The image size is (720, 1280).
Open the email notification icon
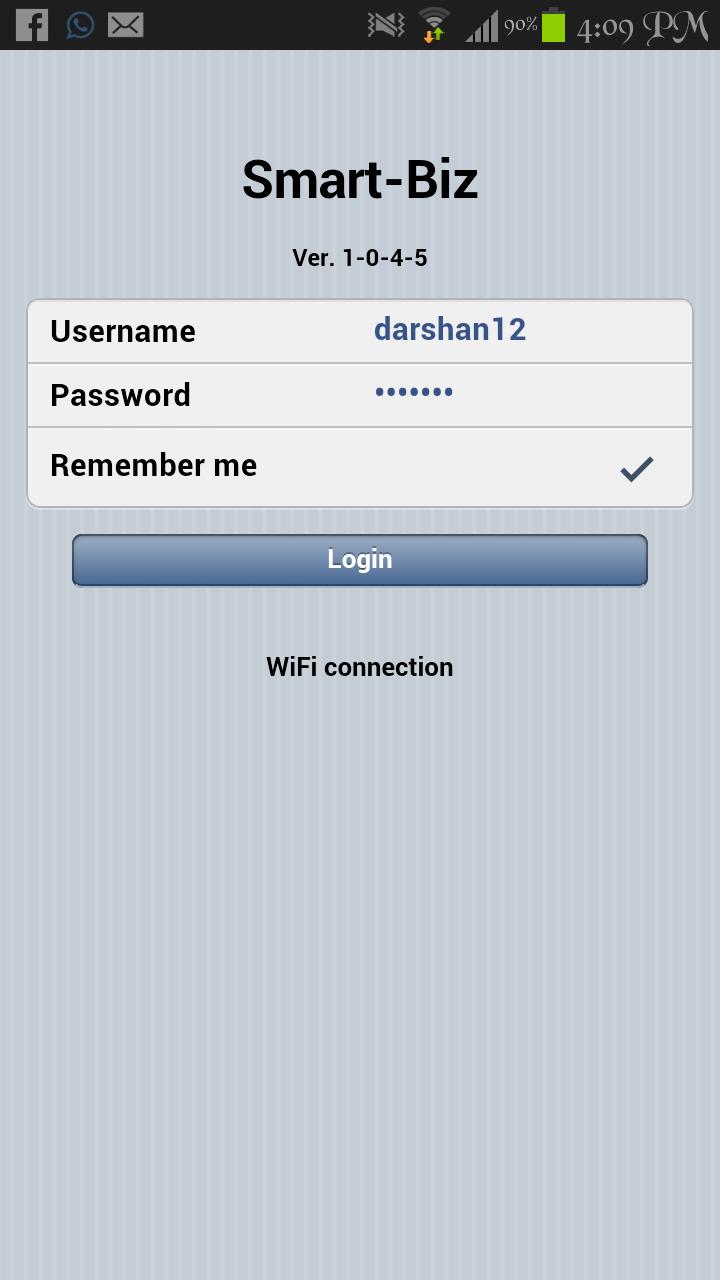point(125,25)
